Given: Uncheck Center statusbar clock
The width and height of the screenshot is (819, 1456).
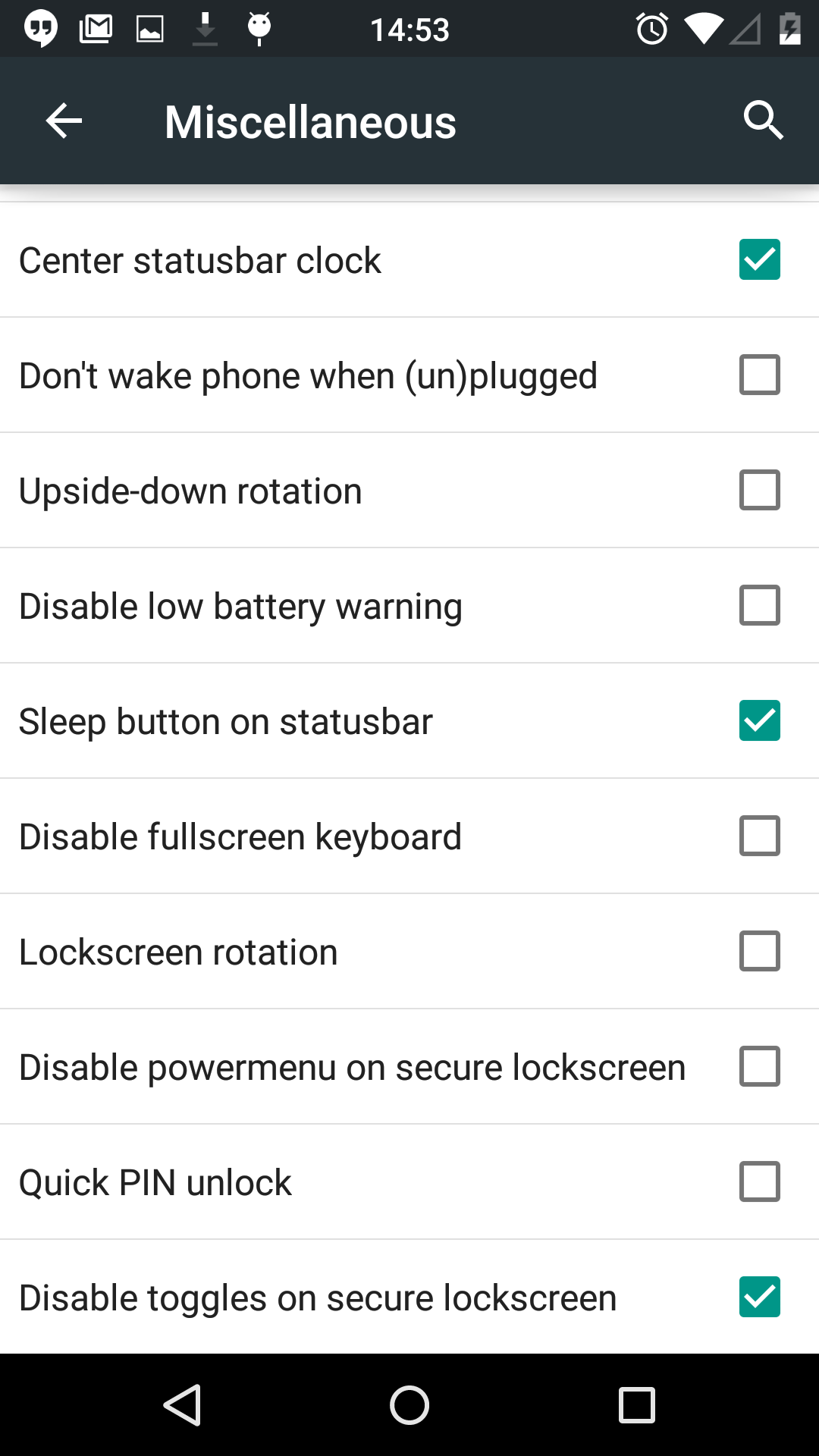Looking at the screenshot, I should 760,259.
